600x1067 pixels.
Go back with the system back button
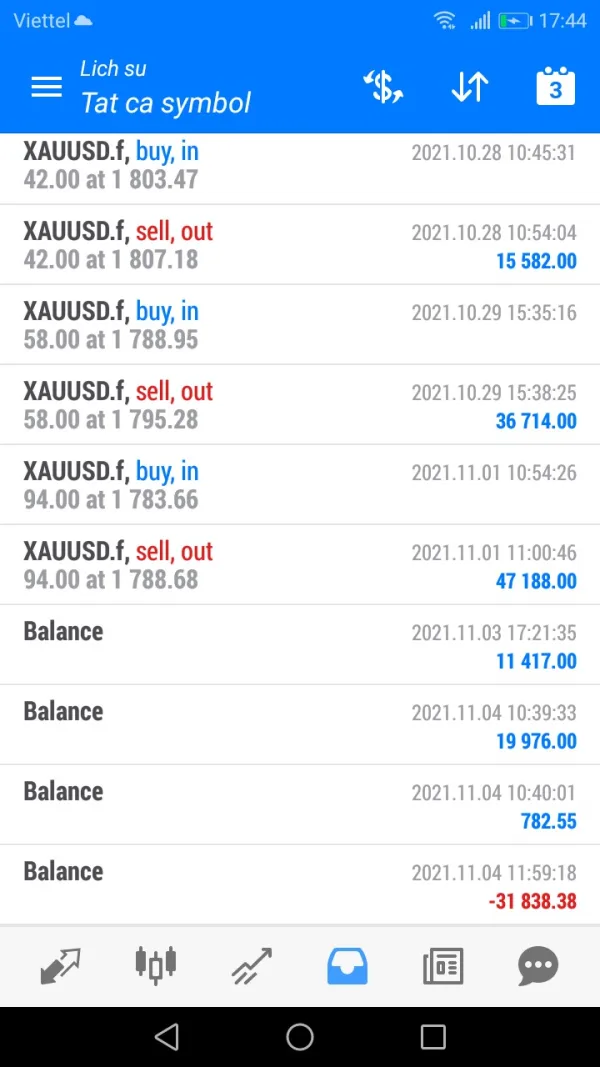tap(167, 1037)
